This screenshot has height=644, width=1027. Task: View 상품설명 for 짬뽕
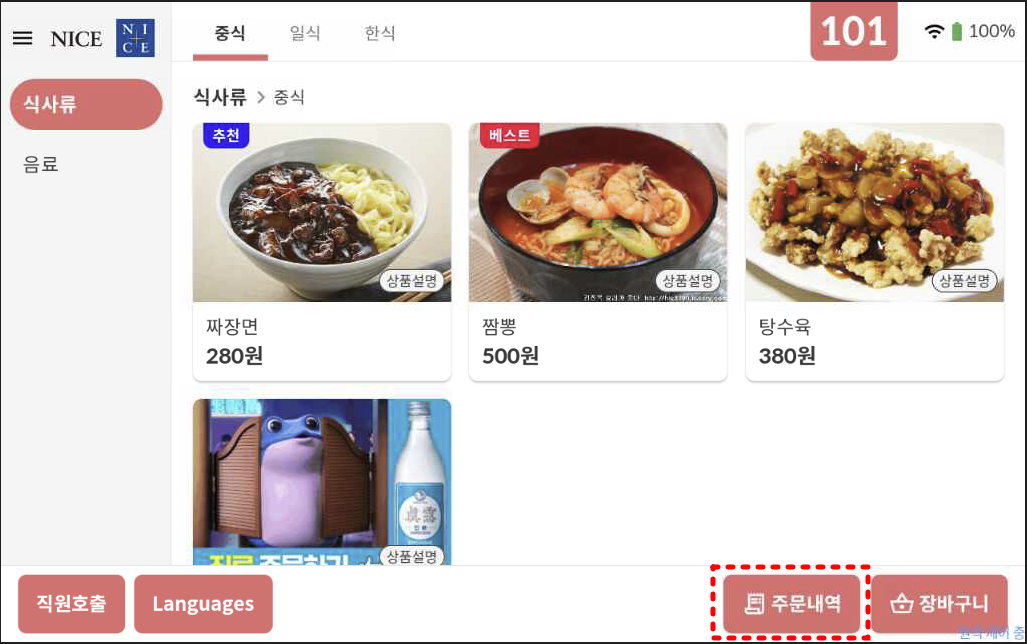point(687,281)
